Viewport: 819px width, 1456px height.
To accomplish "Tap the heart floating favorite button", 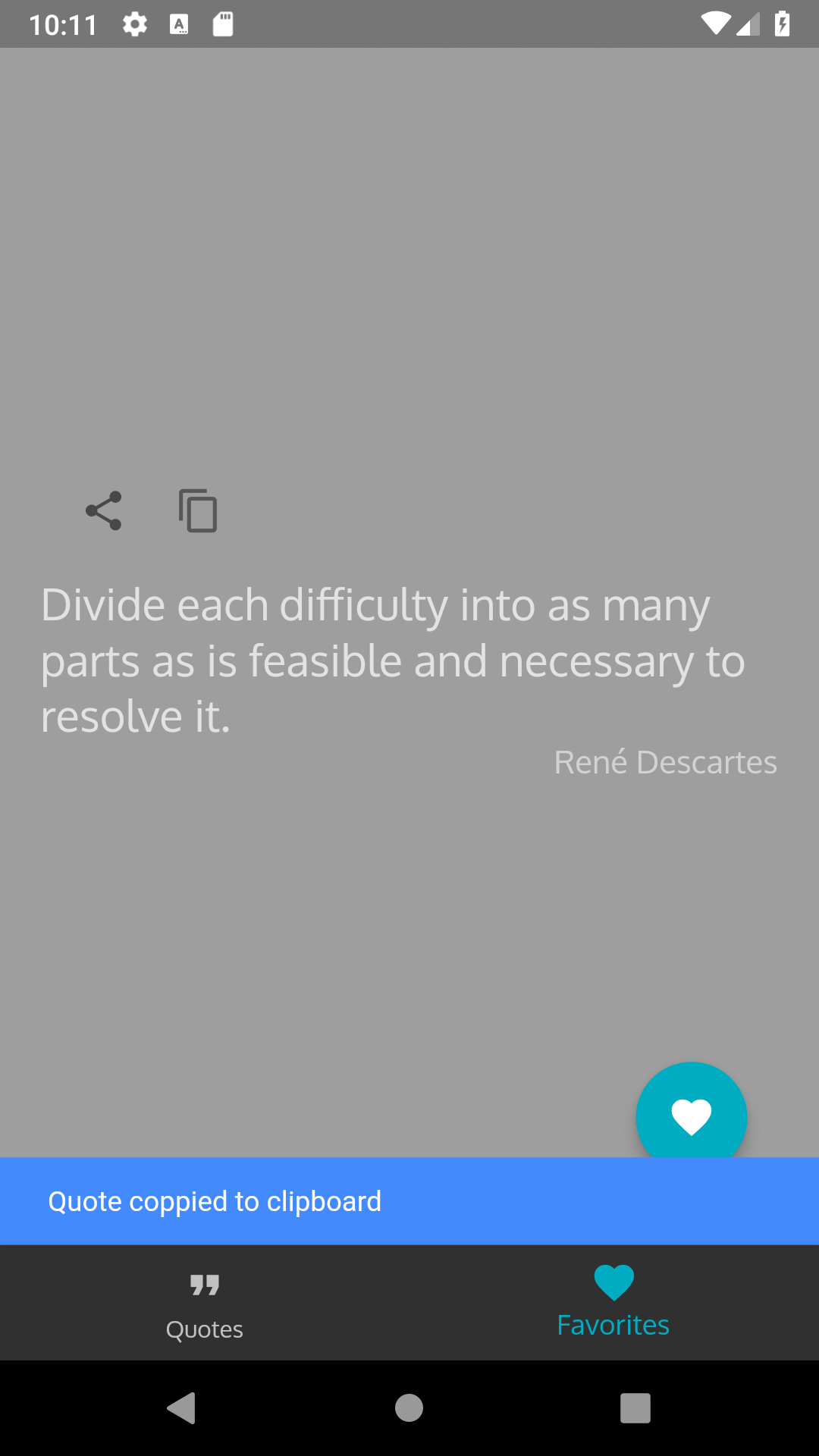I will (692, 1116).
